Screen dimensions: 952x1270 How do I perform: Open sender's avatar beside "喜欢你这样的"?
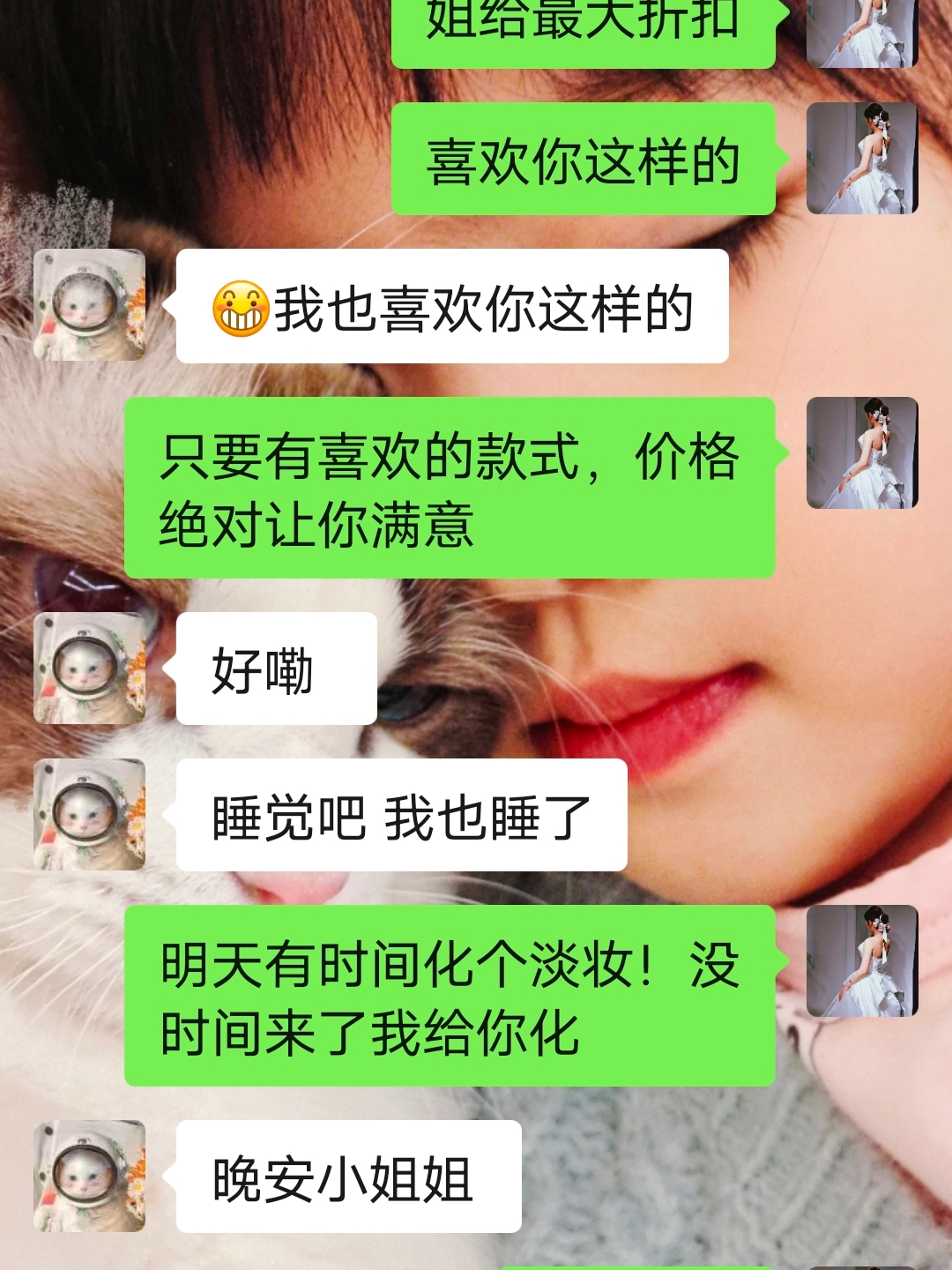[x=862, y=159]
